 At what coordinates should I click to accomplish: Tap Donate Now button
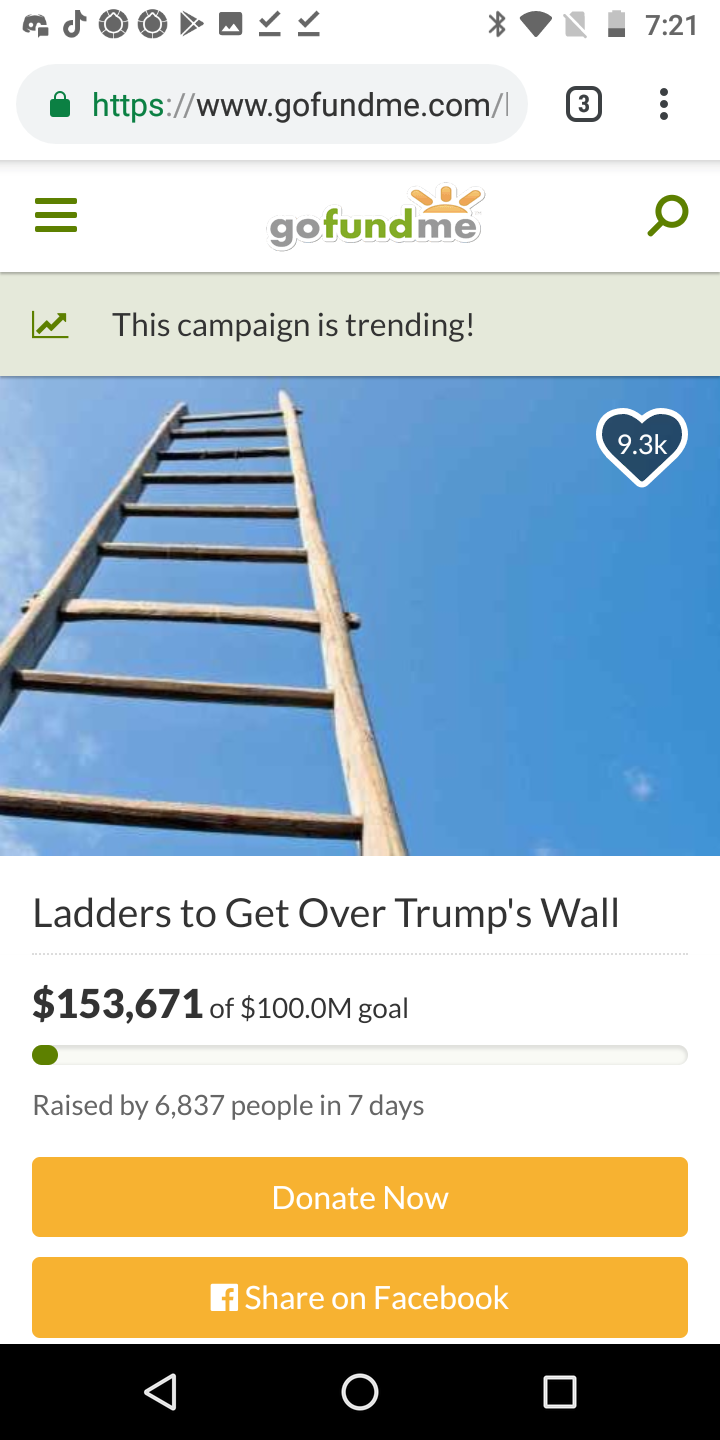[x=360, y=1197]
